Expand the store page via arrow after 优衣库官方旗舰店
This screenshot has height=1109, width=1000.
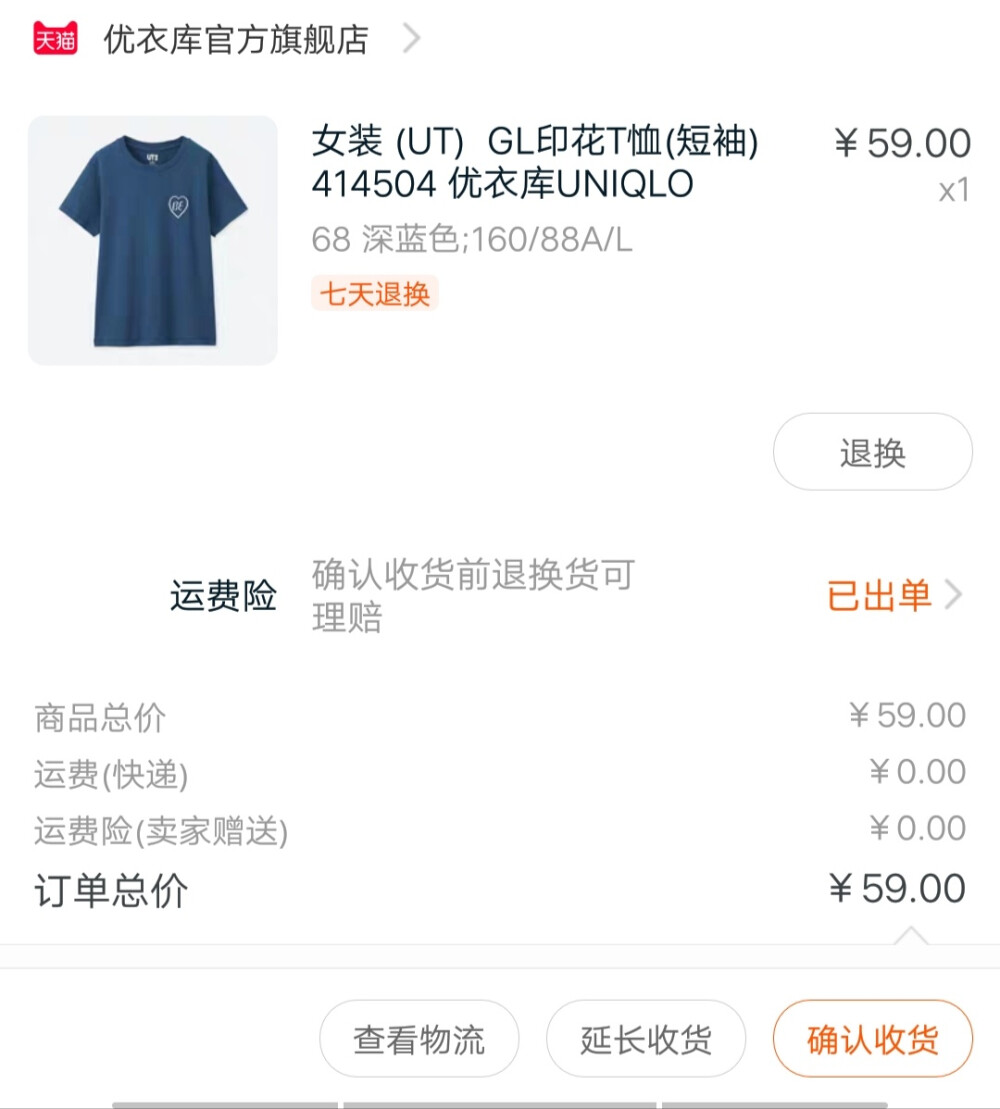pyautogui.click(x=411, y=39)
